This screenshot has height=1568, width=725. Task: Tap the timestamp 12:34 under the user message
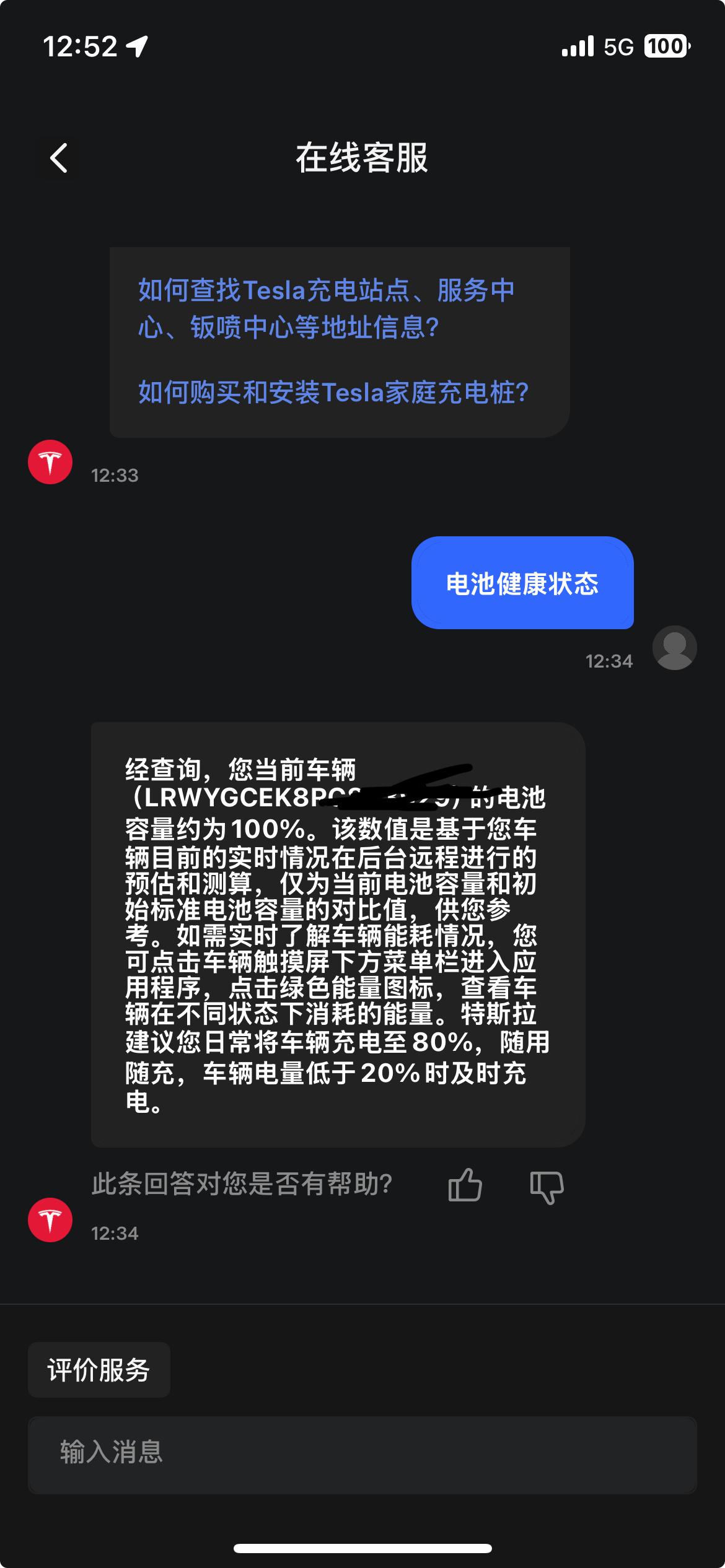tap(612, 662)
